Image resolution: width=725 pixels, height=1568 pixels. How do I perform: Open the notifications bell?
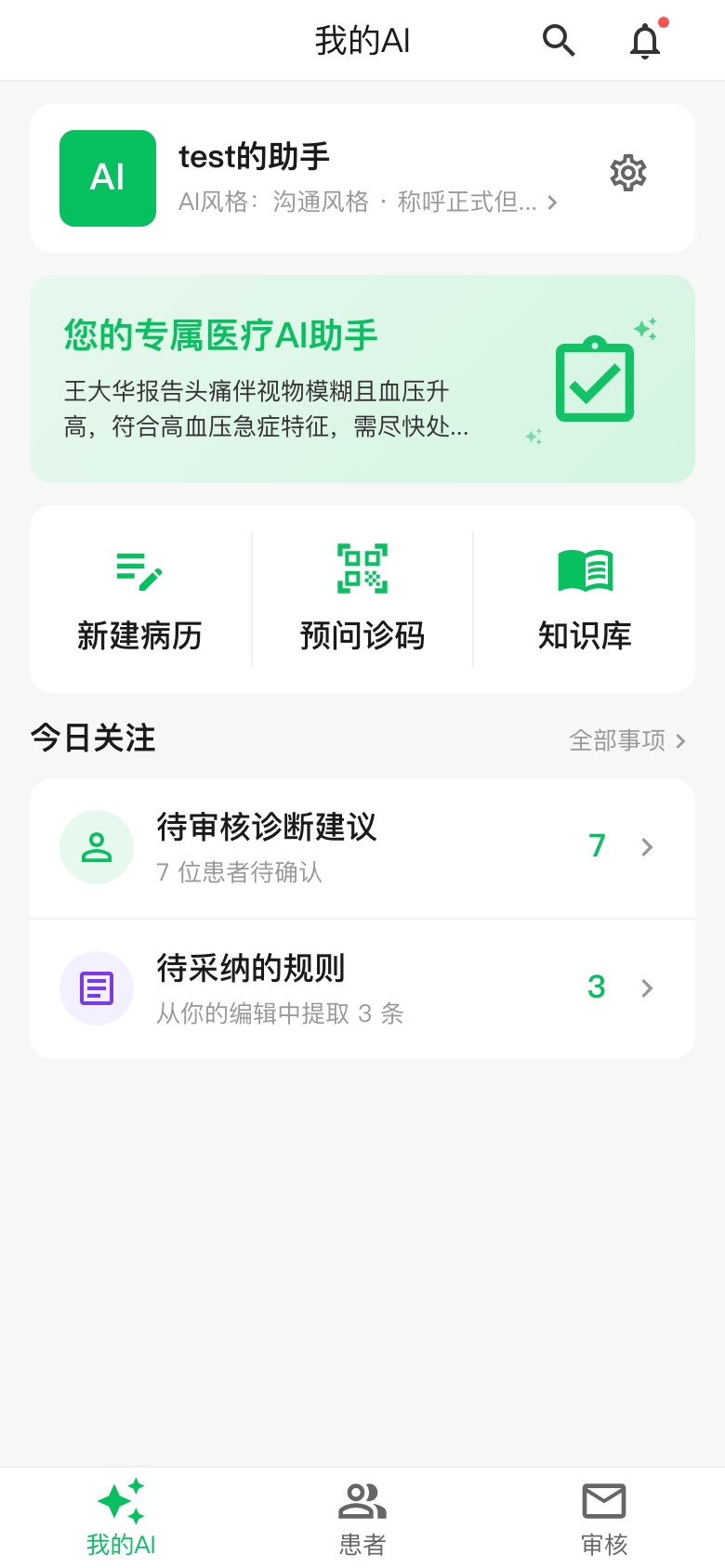(x=645, y=42)
